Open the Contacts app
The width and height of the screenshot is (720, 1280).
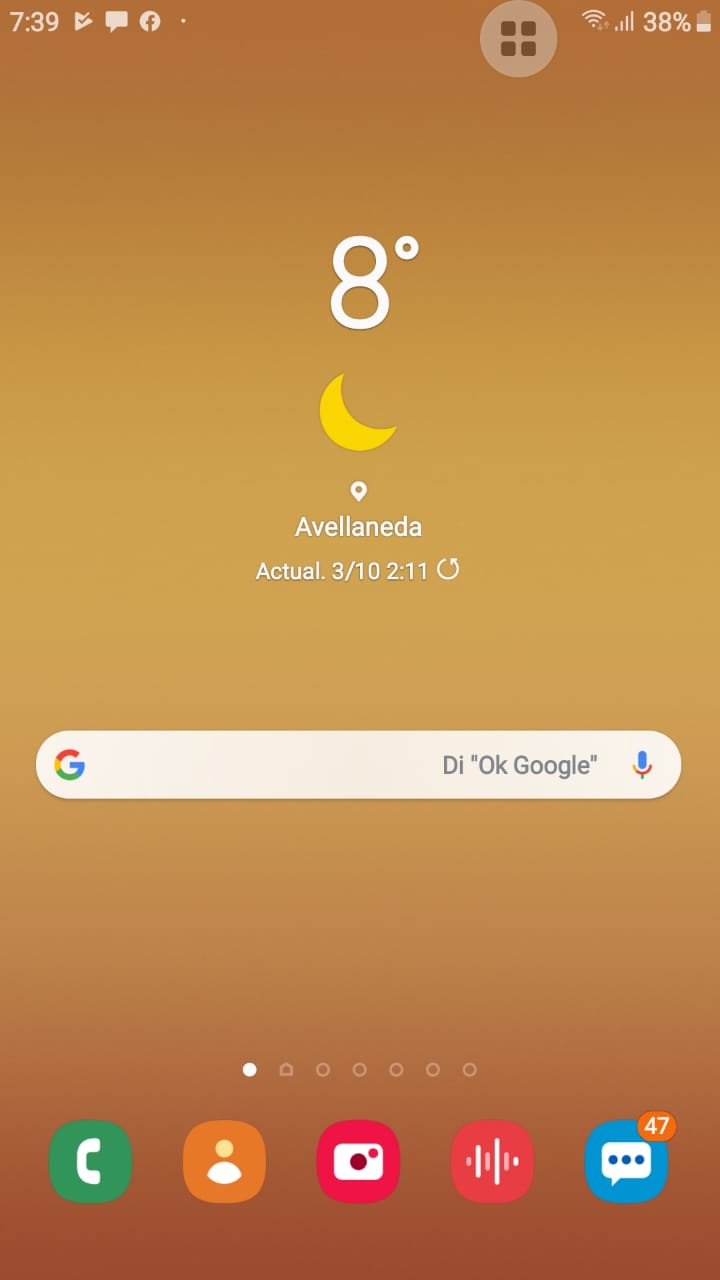click(x=225, y=1161)
